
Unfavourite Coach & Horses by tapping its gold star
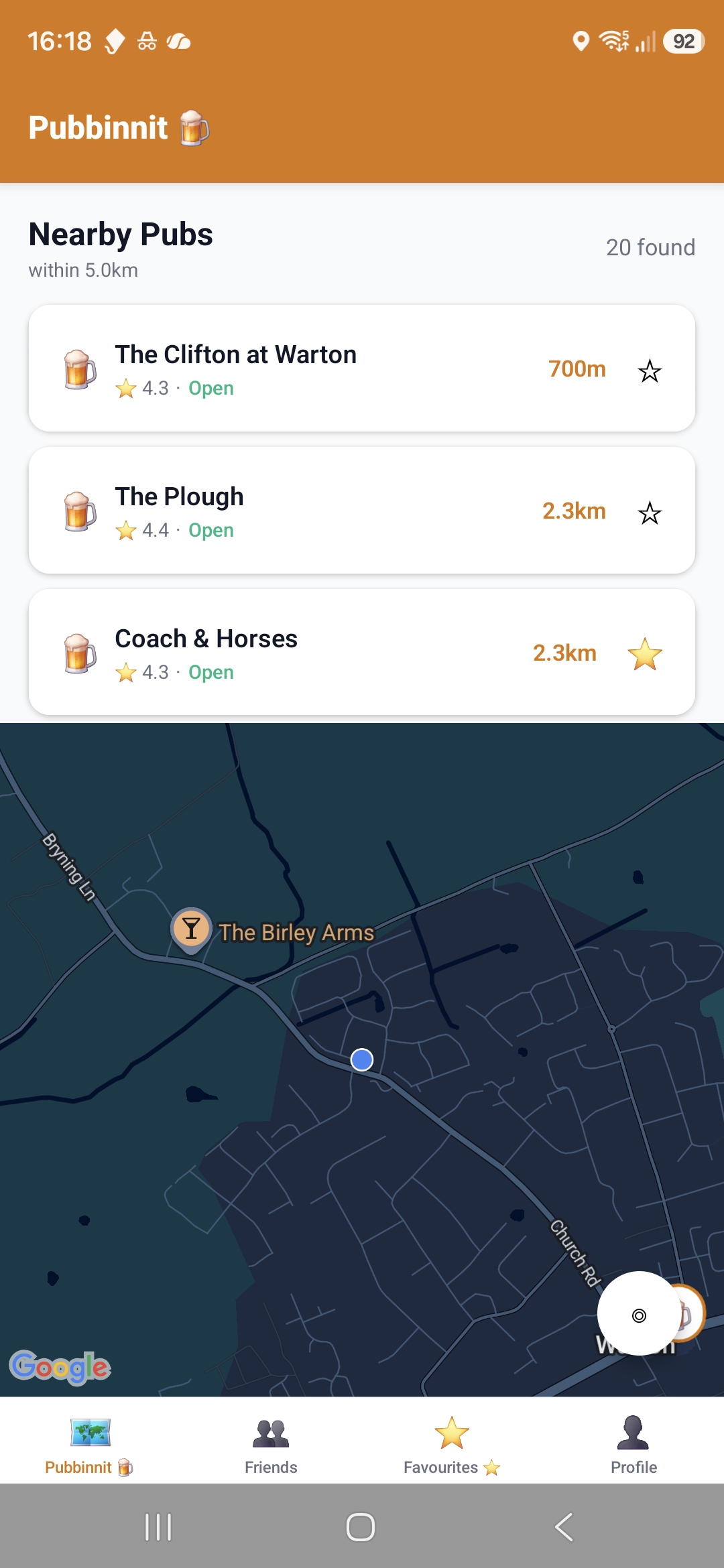[645, 653]
